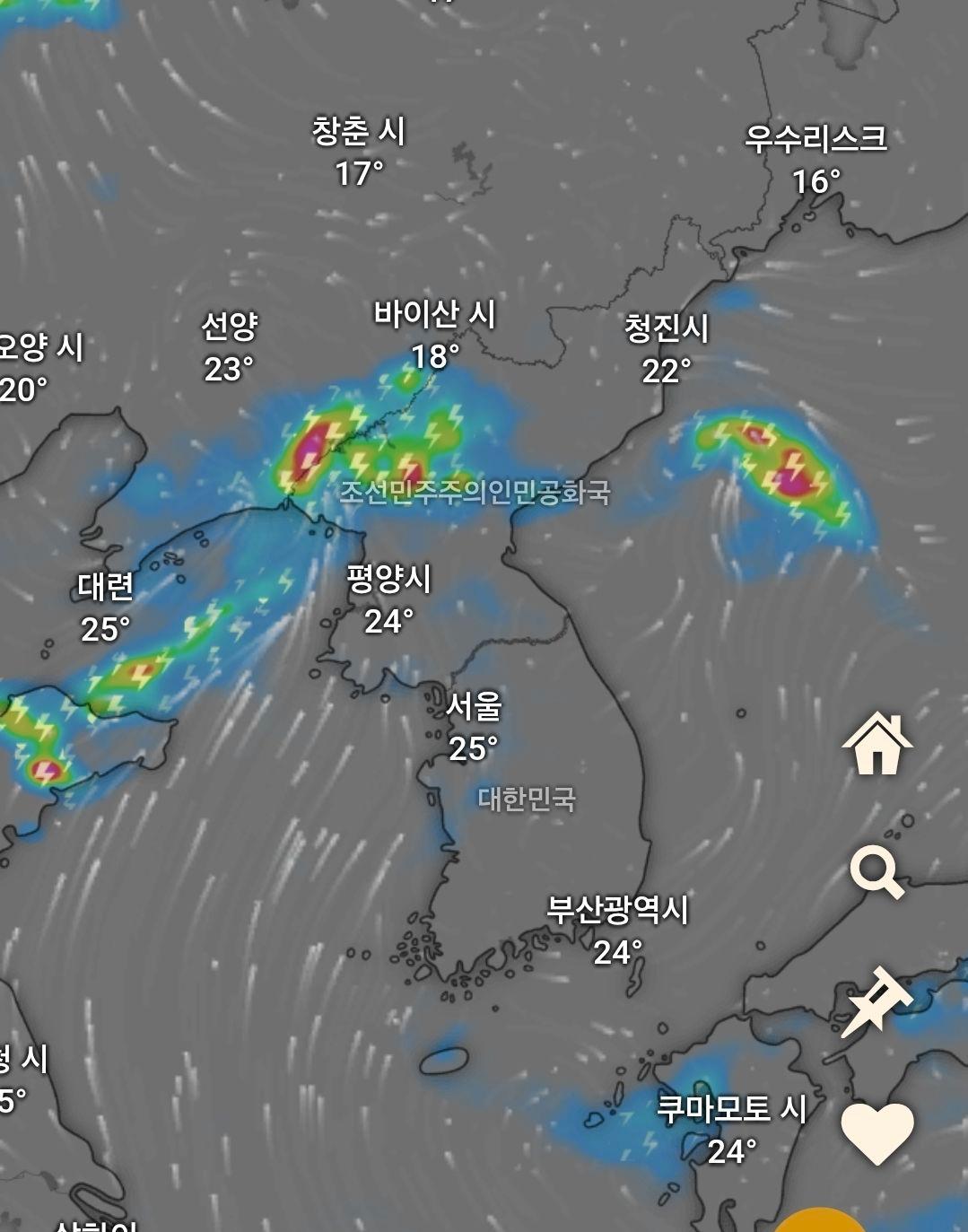The image size is (968, 1232).
Task: Open the orange button at bottom right
Action: (818, 1220)
